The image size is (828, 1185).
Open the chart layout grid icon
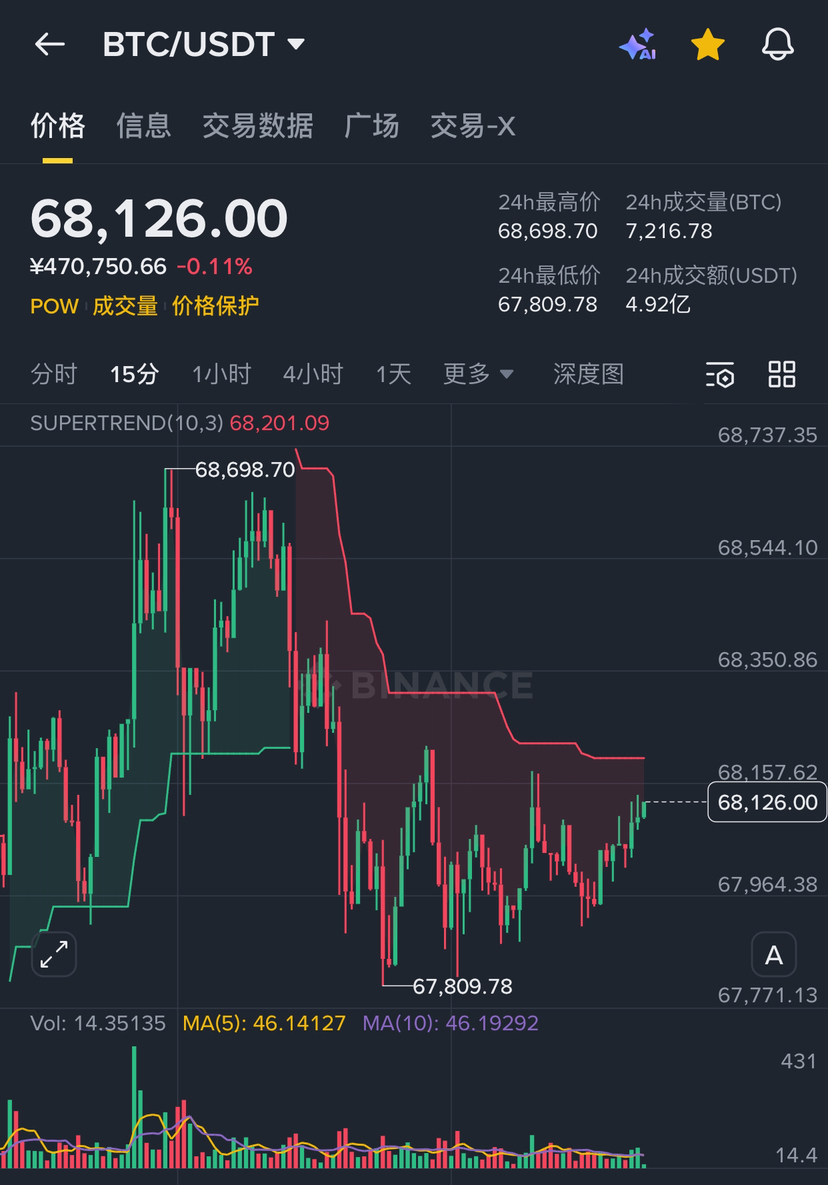[782, 375]
